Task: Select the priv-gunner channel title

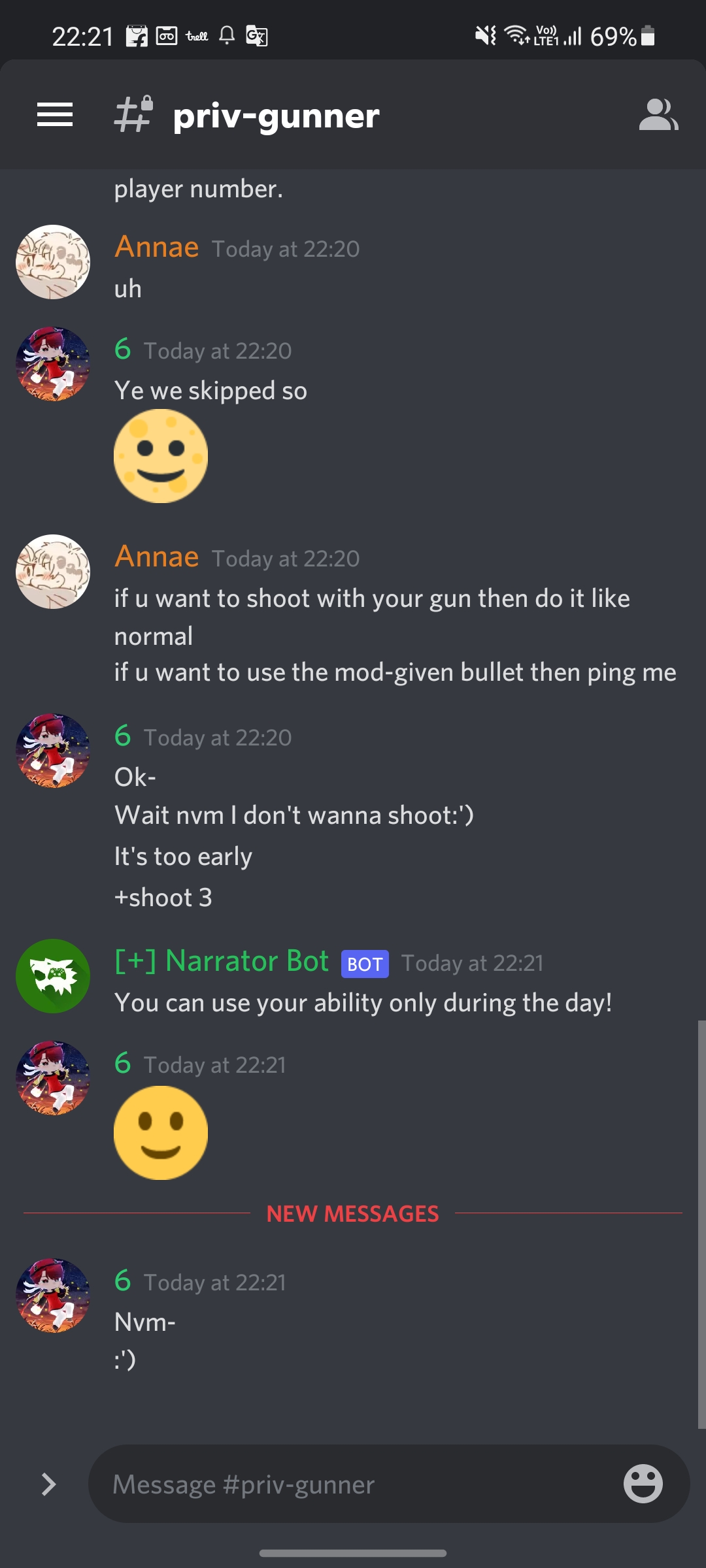Action: (275, 114)
